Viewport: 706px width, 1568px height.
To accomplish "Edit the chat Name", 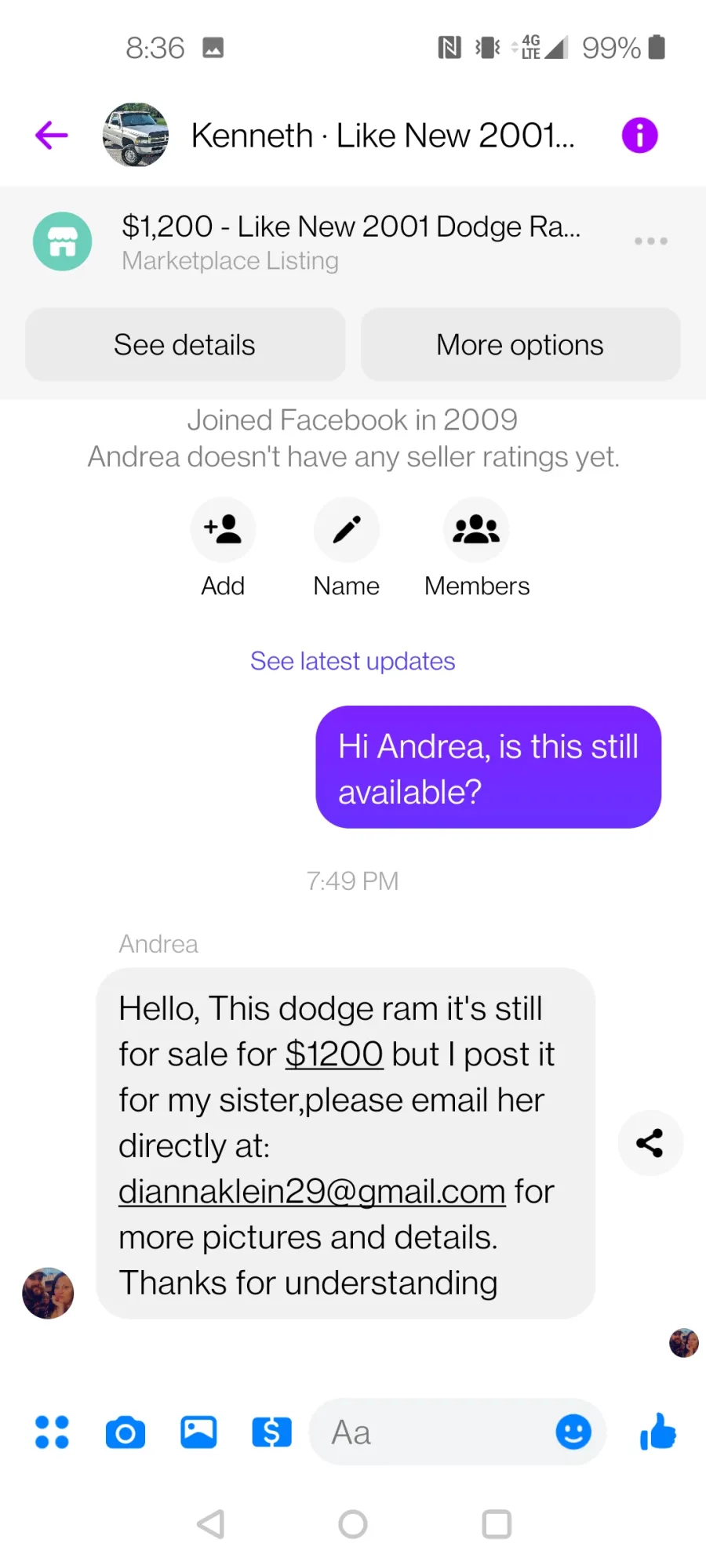I will [x=347, y=529].
